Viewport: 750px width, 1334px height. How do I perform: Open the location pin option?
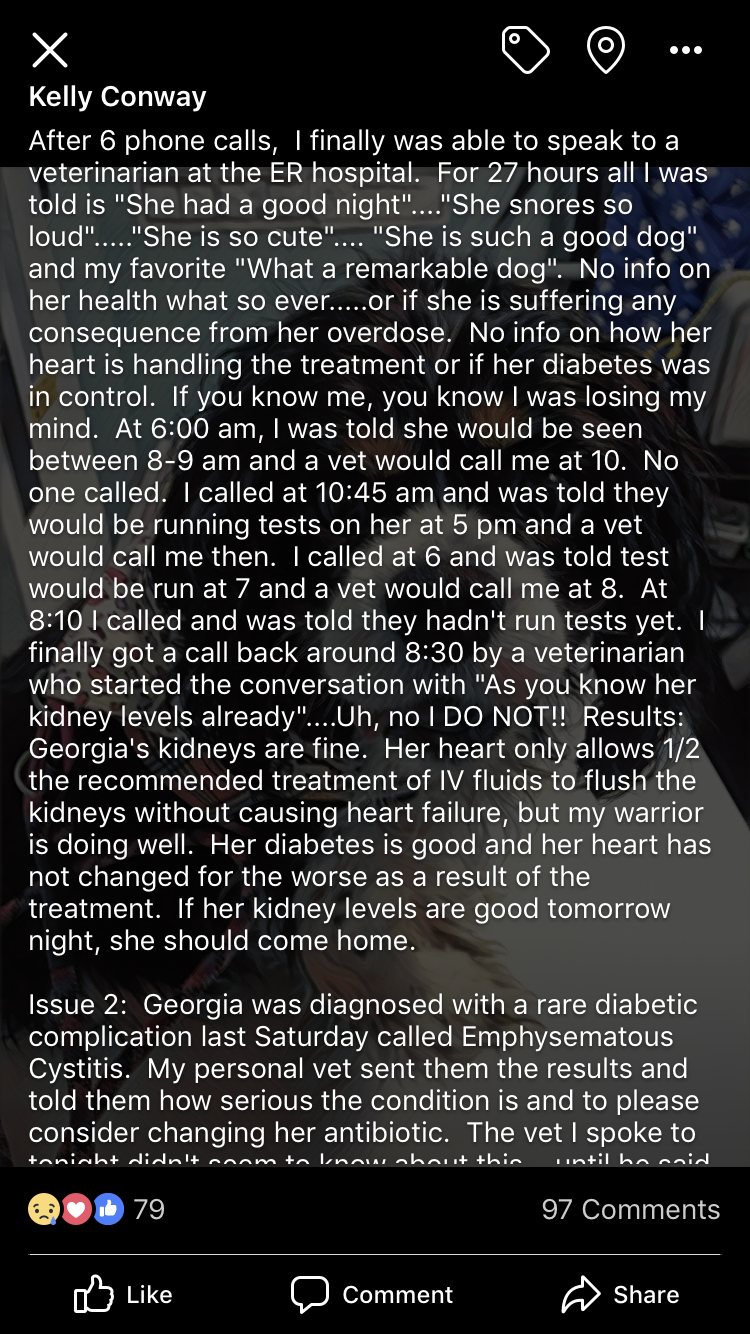[x=606, y=50]
